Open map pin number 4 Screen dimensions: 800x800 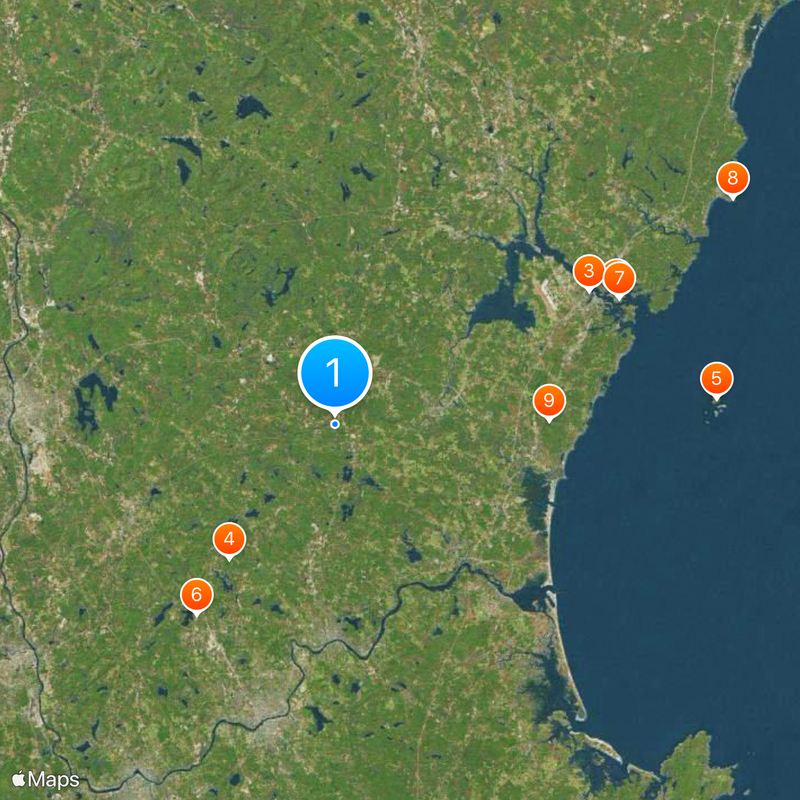click(x=229, y=540)
